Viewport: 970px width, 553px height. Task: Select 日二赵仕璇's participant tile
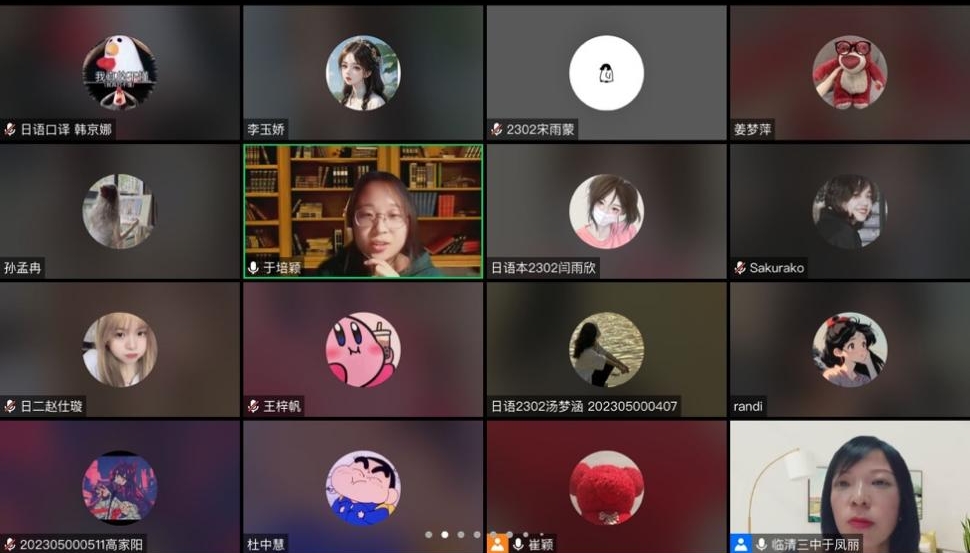[x=120, y=349]
